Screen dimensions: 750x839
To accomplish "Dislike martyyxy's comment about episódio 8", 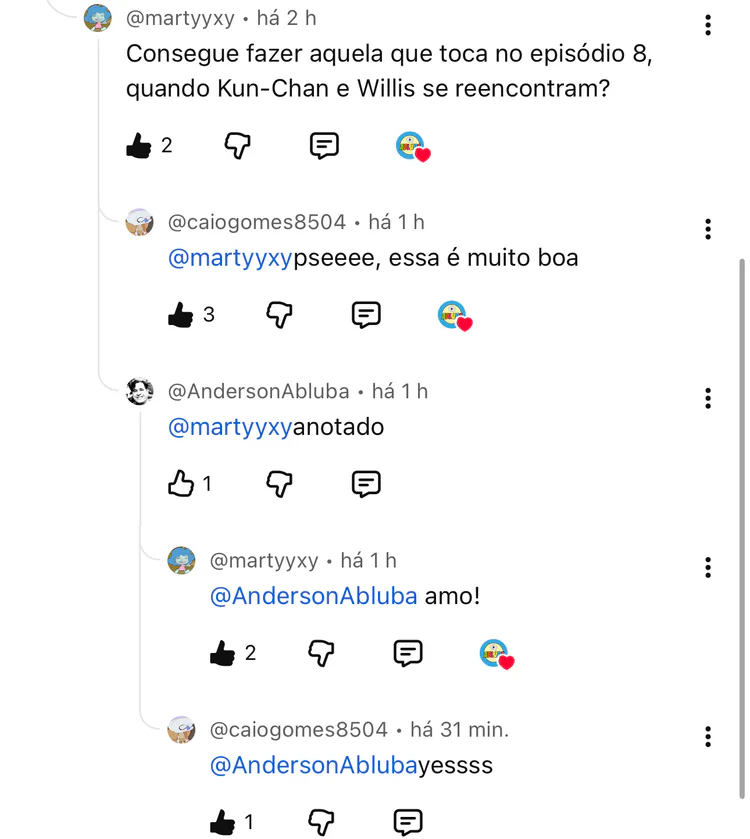I will point(237,146).
